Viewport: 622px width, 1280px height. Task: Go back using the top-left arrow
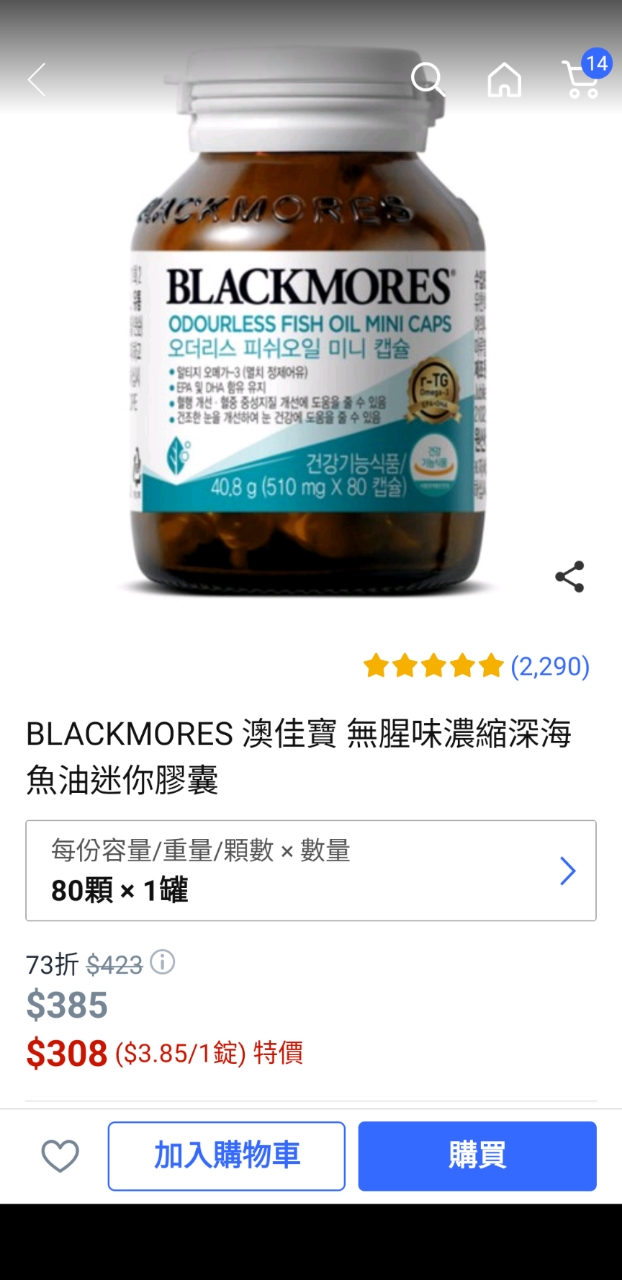coord(37,80)
